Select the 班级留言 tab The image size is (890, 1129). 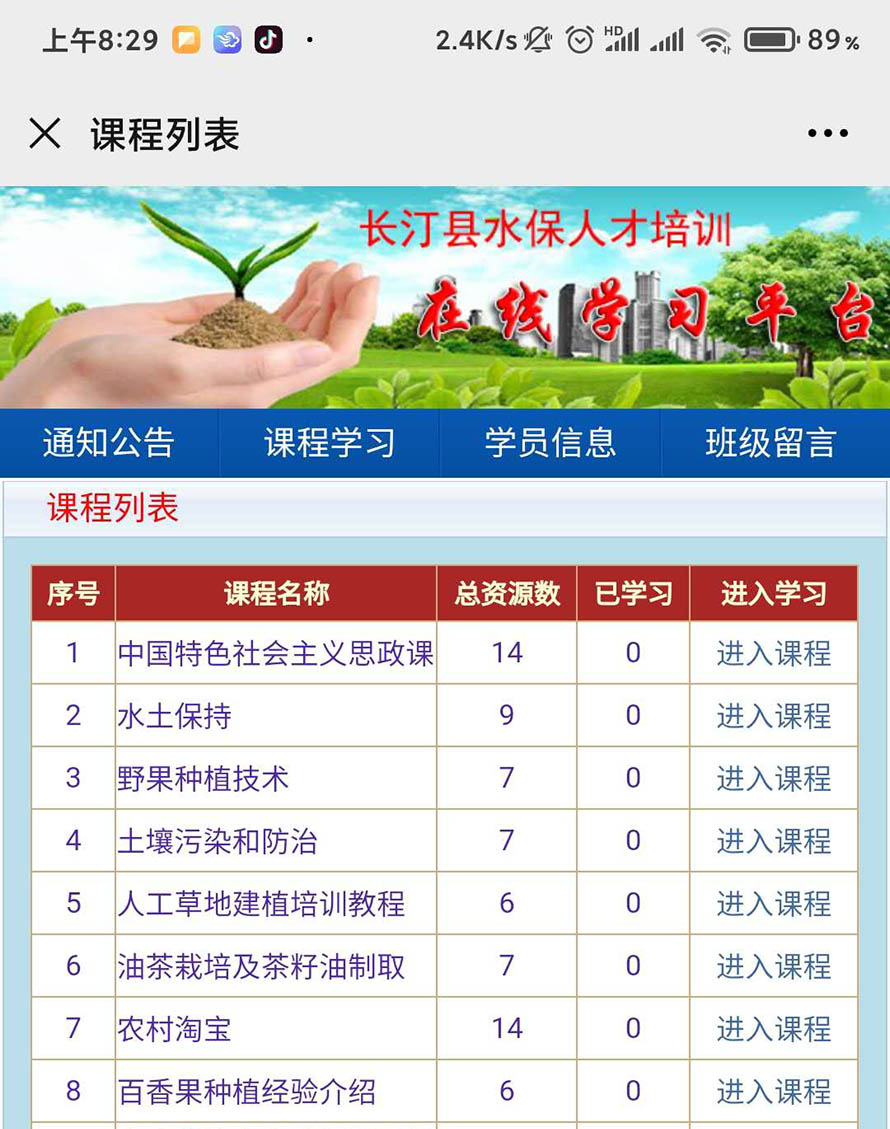770,443
